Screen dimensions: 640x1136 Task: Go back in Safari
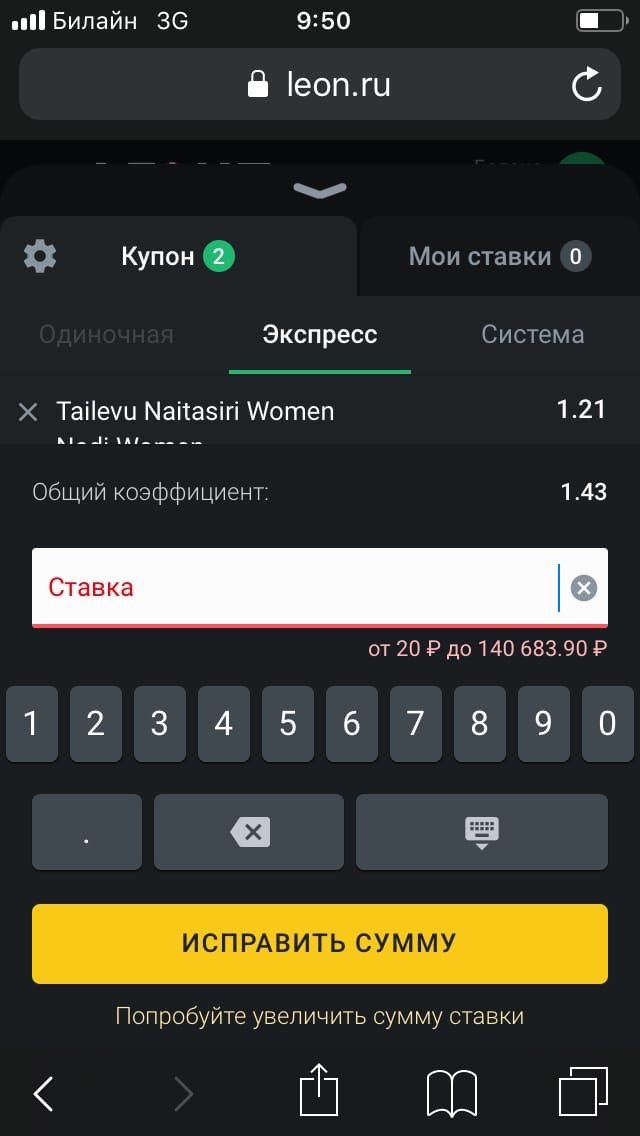click(x=44, y=1093)
